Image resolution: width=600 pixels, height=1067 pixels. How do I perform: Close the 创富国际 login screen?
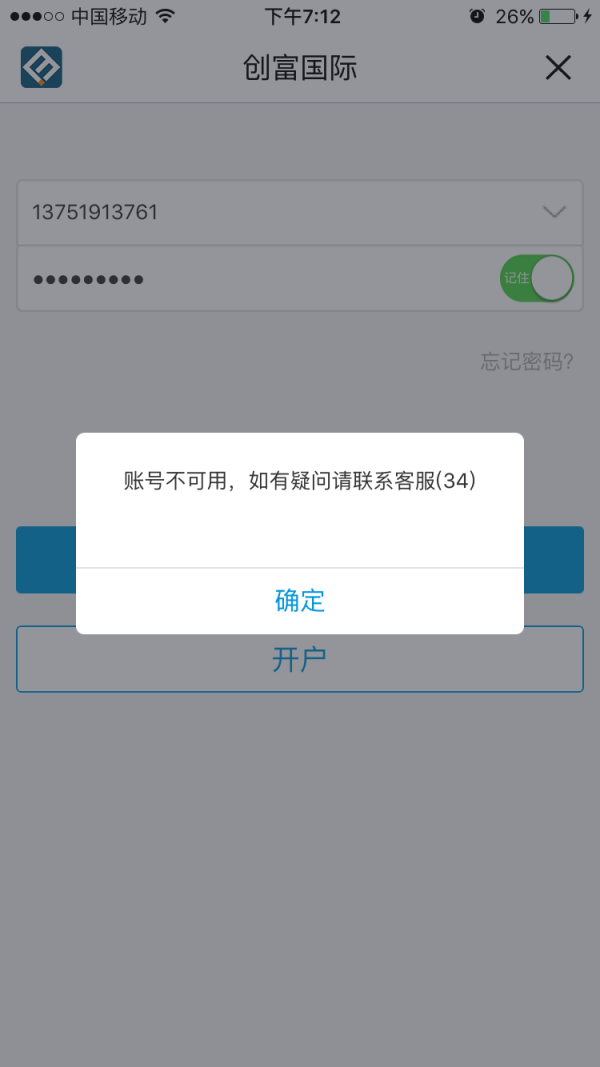coord(558,68)
